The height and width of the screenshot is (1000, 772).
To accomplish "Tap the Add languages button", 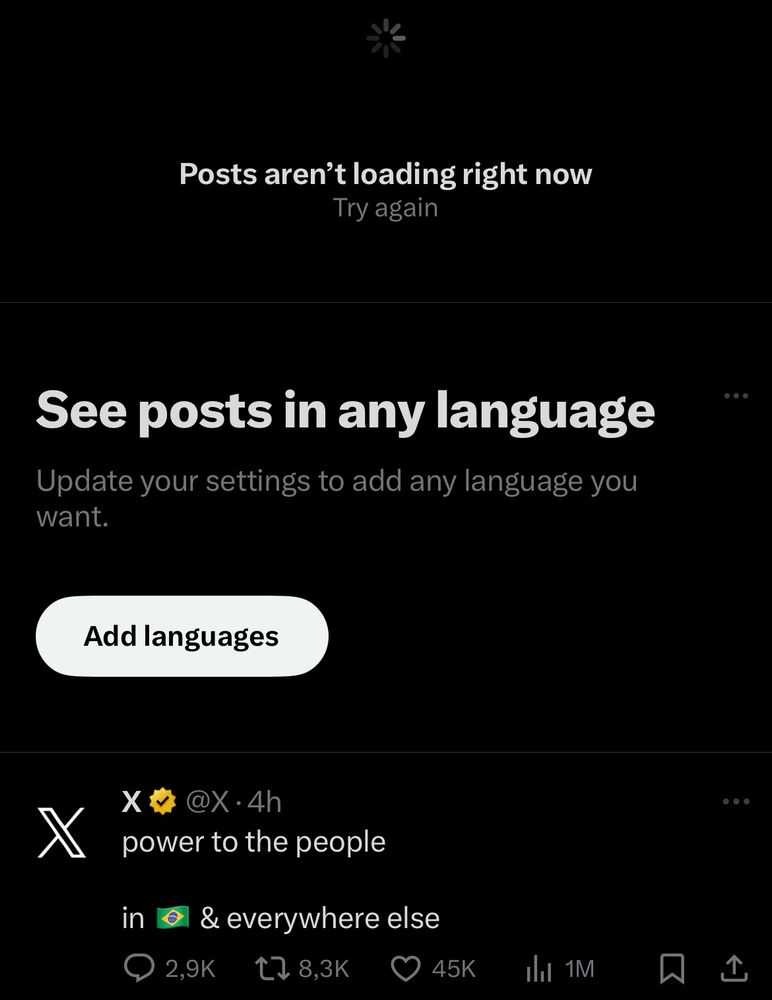I will tap(182, 636).
